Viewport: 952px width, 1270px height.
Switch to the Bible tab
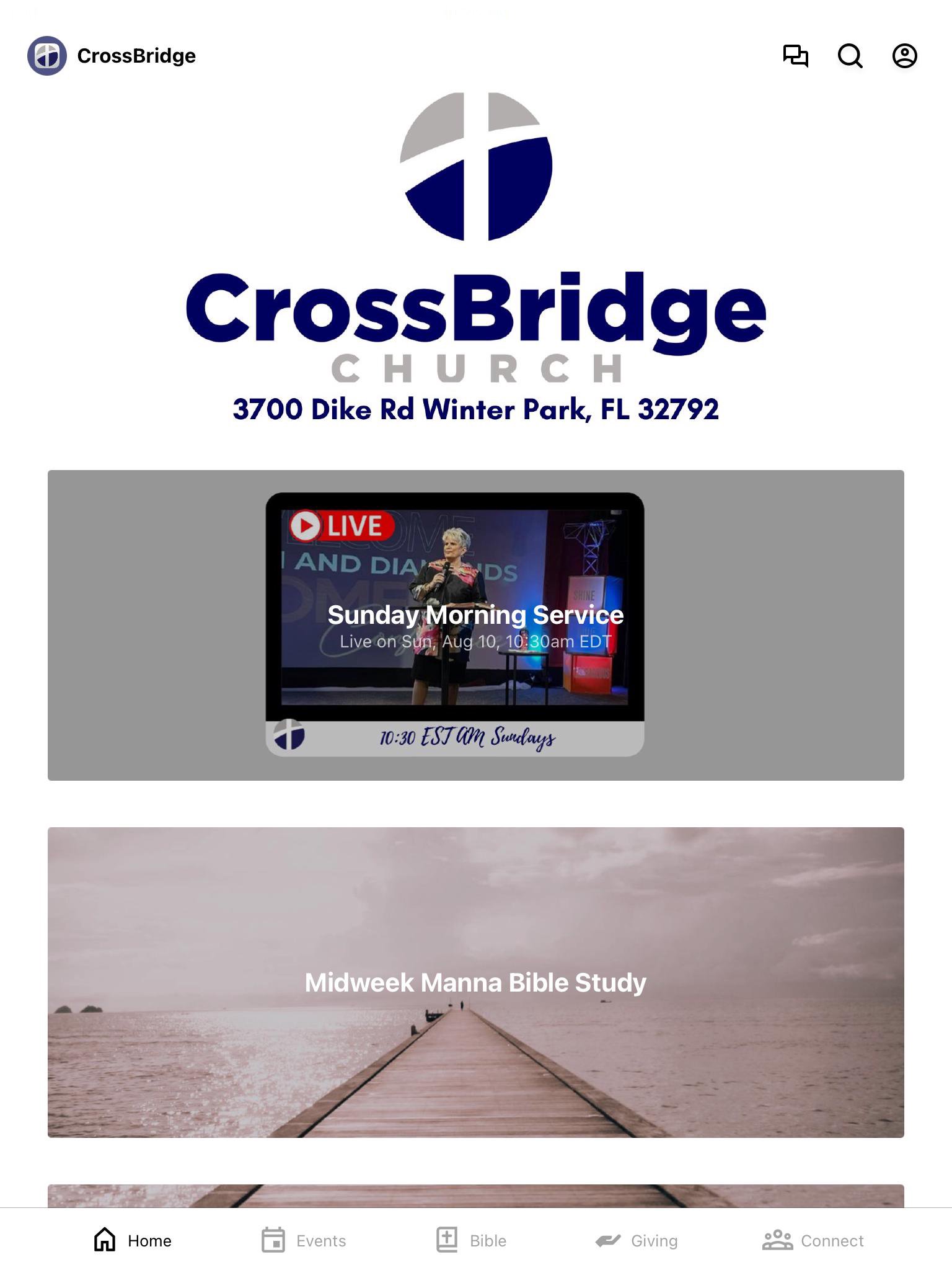[472, 1240]
